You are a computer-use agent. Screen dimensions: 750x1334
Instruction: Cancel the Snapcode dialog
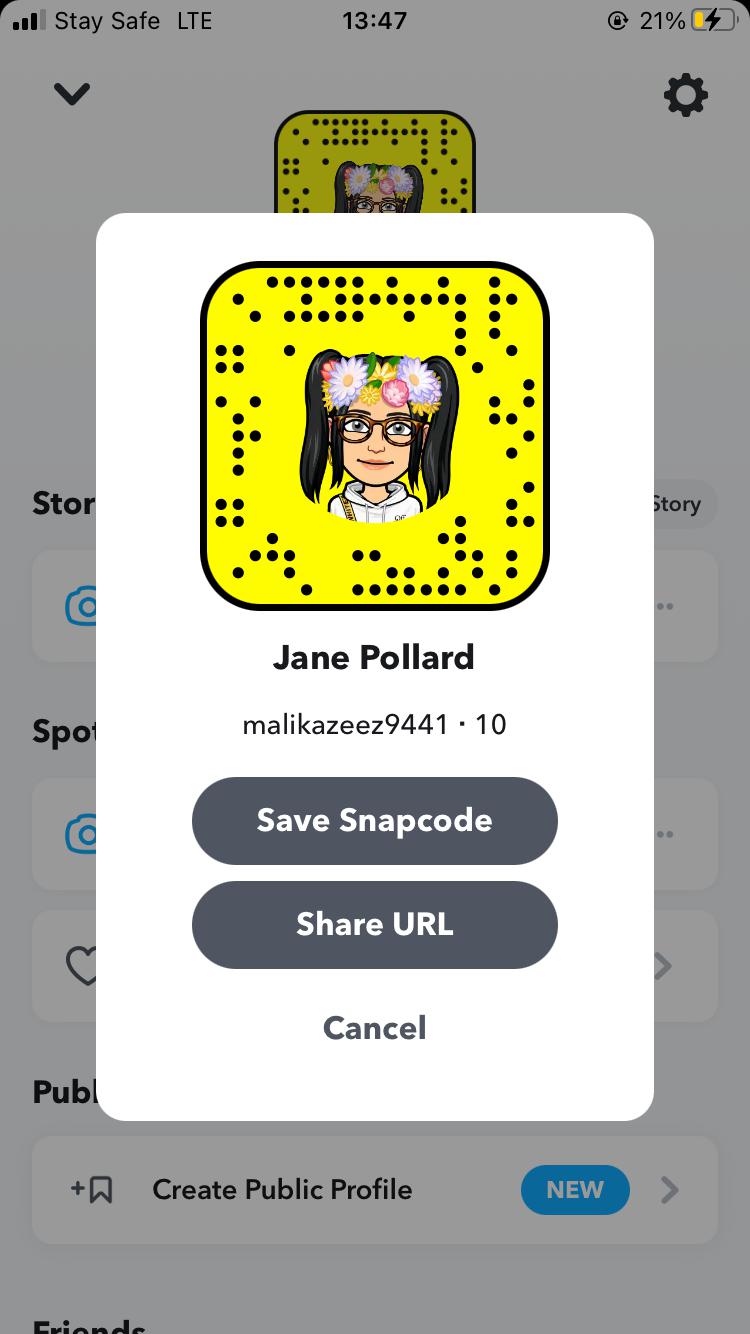(x=374, y=1028)
